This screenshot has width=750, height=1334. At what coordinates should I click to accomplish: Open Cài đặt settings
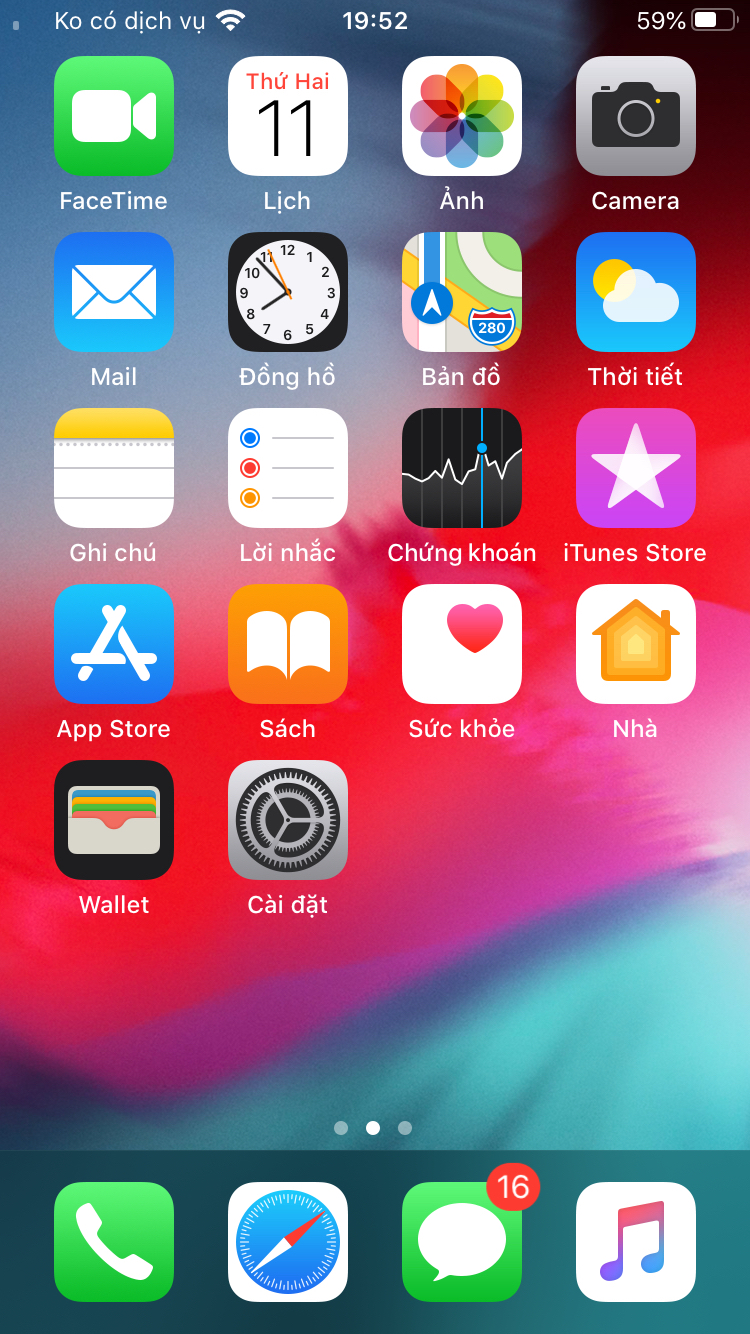point(288,820)
